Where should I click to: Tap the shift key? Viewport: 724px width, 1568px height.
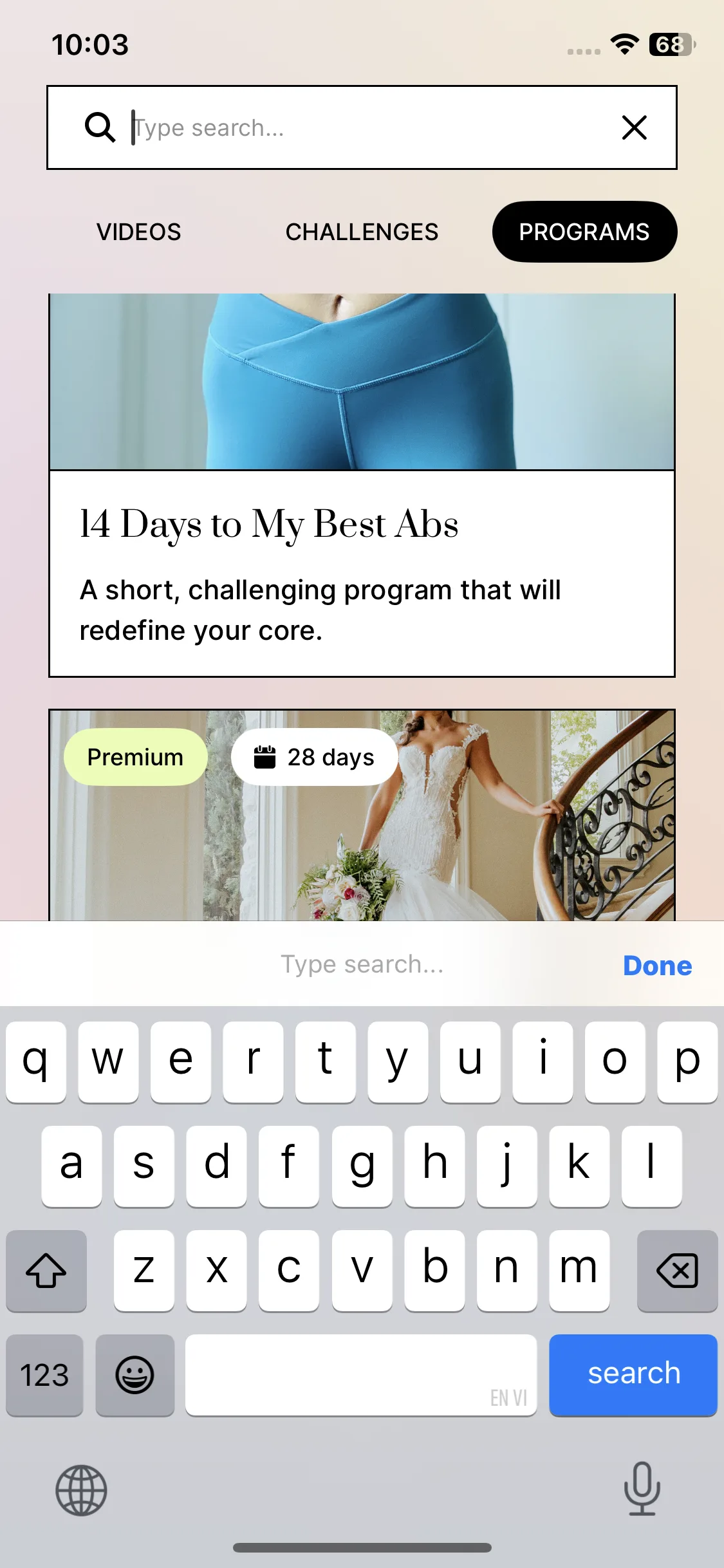coord(46,1271)
